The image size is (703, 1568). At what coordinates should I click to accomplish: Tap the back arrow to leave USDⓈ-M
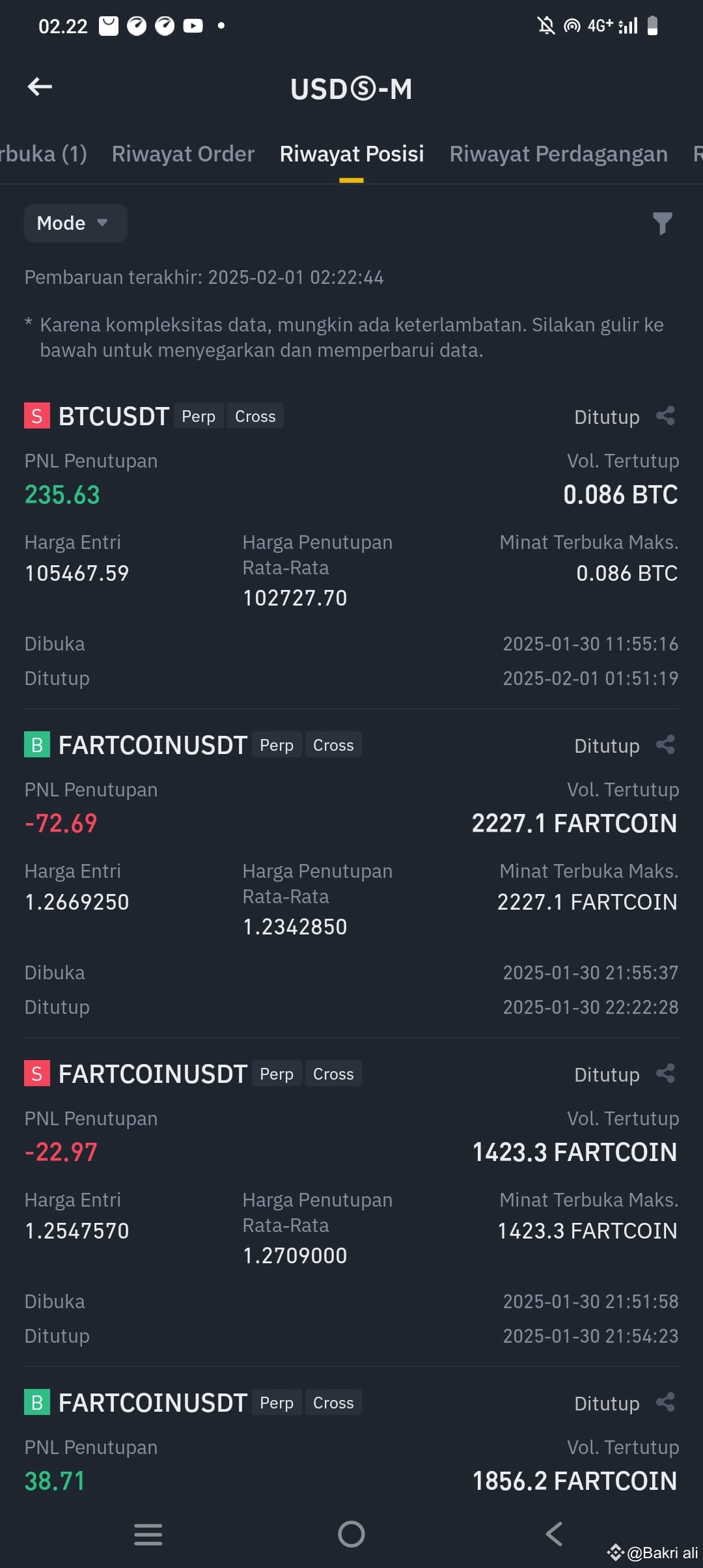click(39, 86)
